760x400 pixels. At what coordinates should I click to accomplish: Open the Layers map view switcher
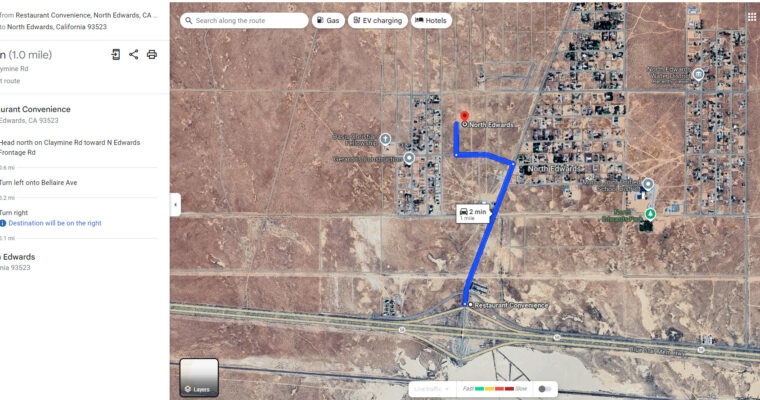199,378
